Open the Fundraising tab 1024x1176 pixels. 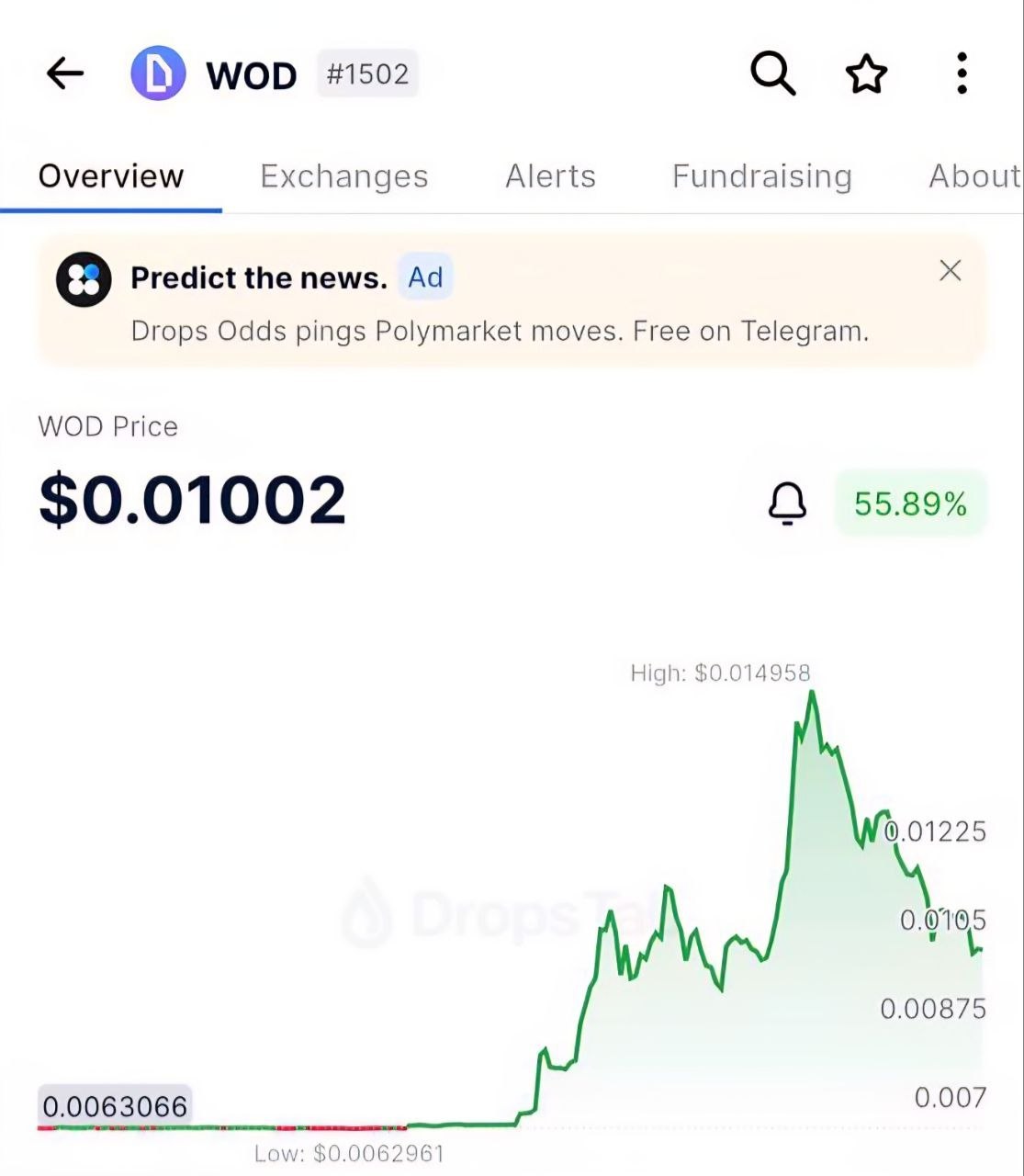pyautogui.click(x=762, y=176)
